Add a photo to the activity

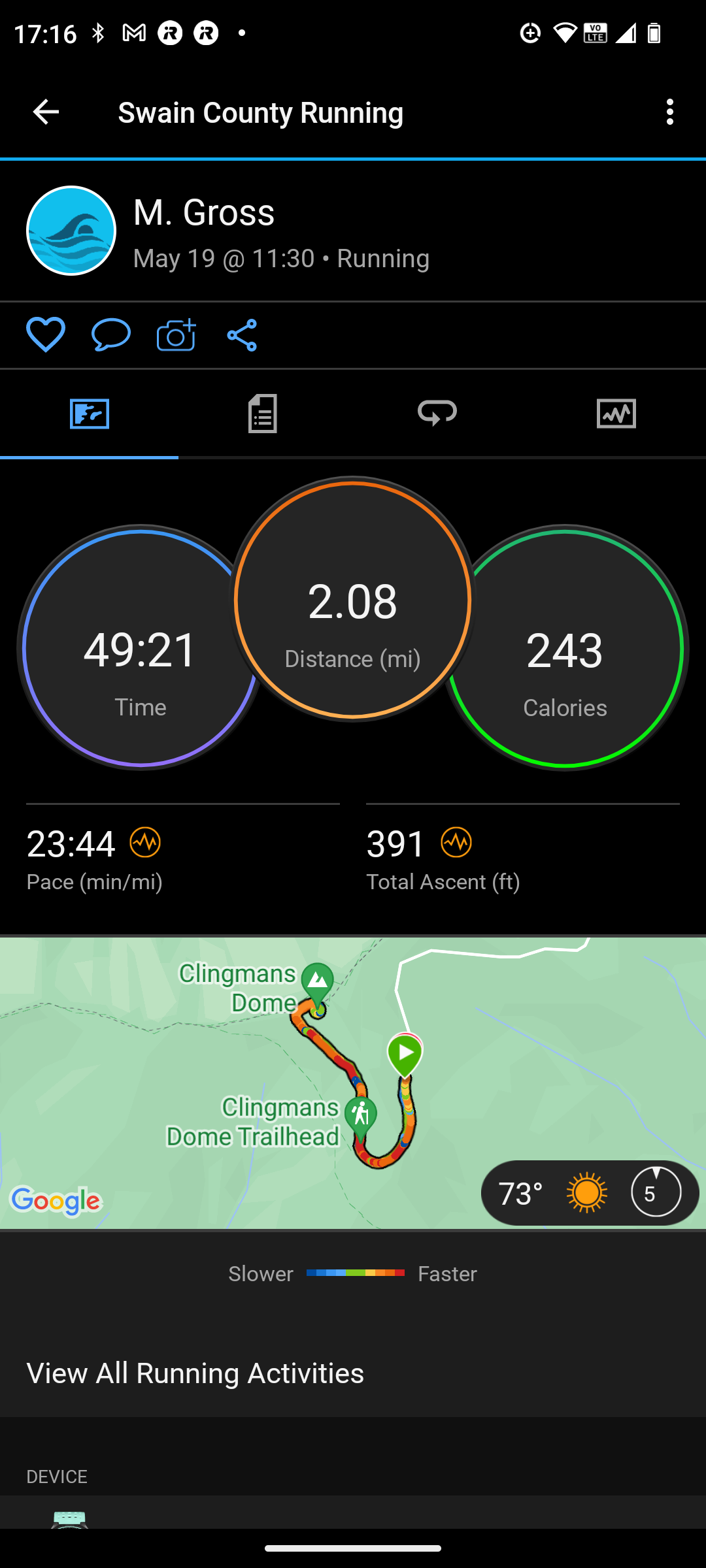(x=176, y=335)
